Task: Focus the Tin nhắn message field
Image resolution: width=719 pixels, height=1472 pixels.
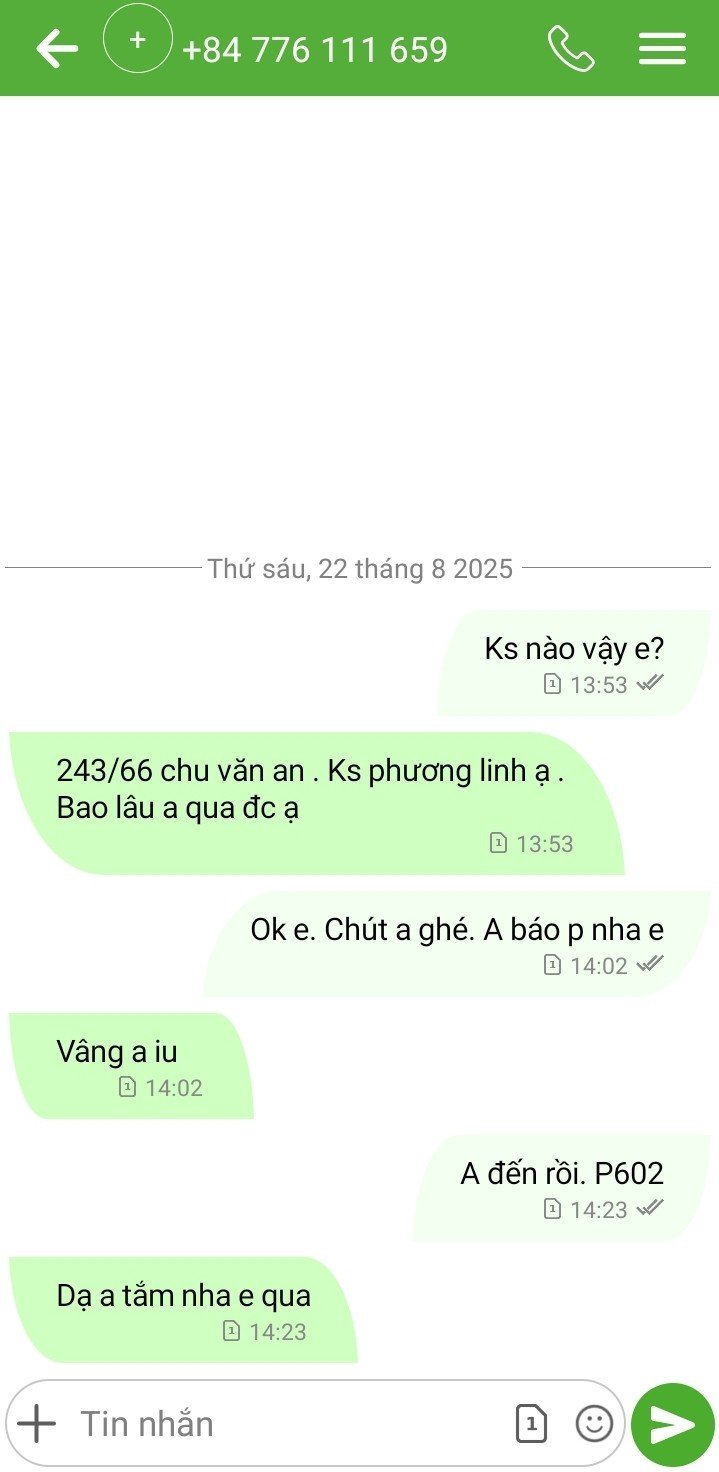Action: pos(290,1423)
